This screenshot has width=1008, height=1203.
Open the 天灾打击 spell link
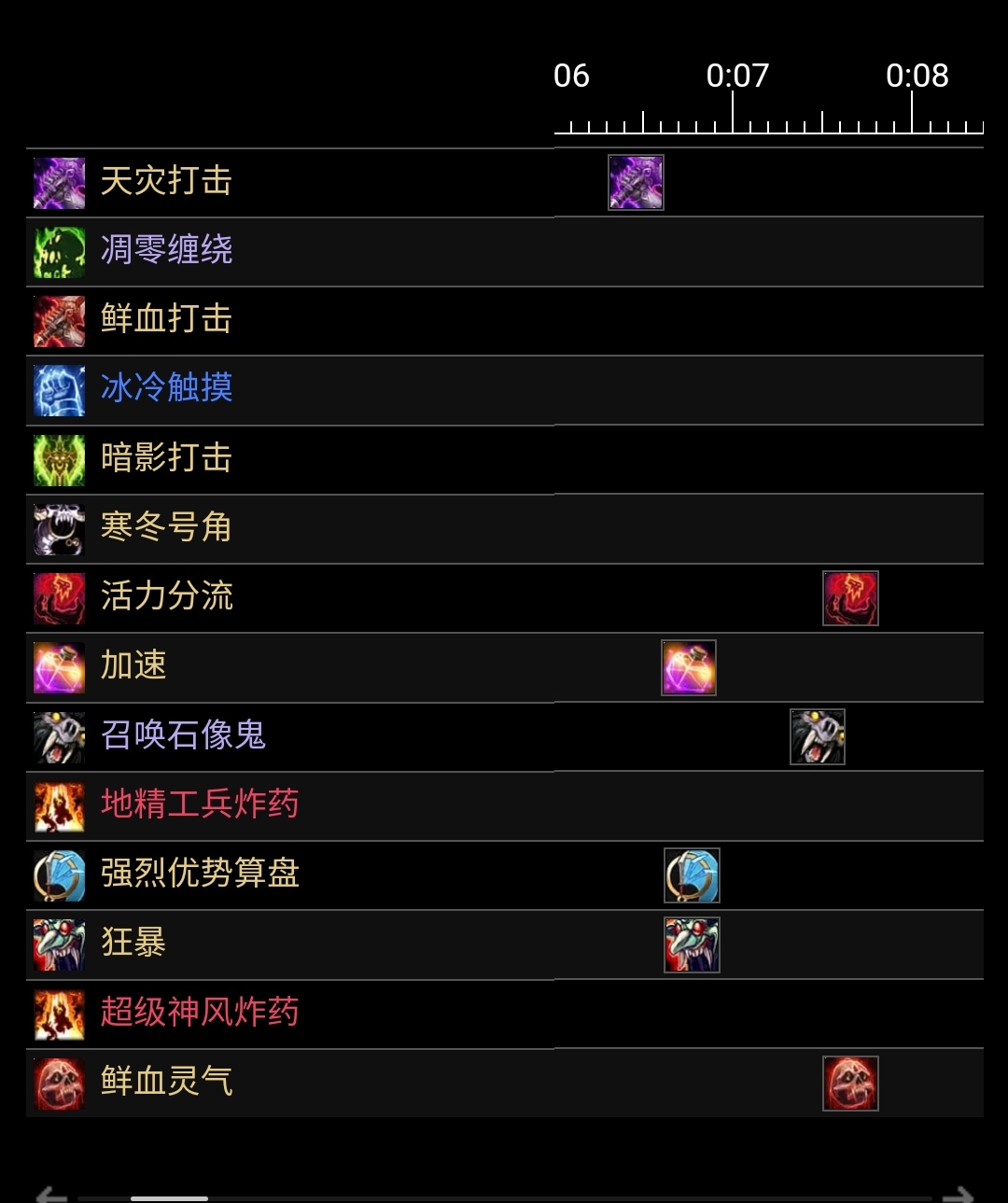pos(165,182)
